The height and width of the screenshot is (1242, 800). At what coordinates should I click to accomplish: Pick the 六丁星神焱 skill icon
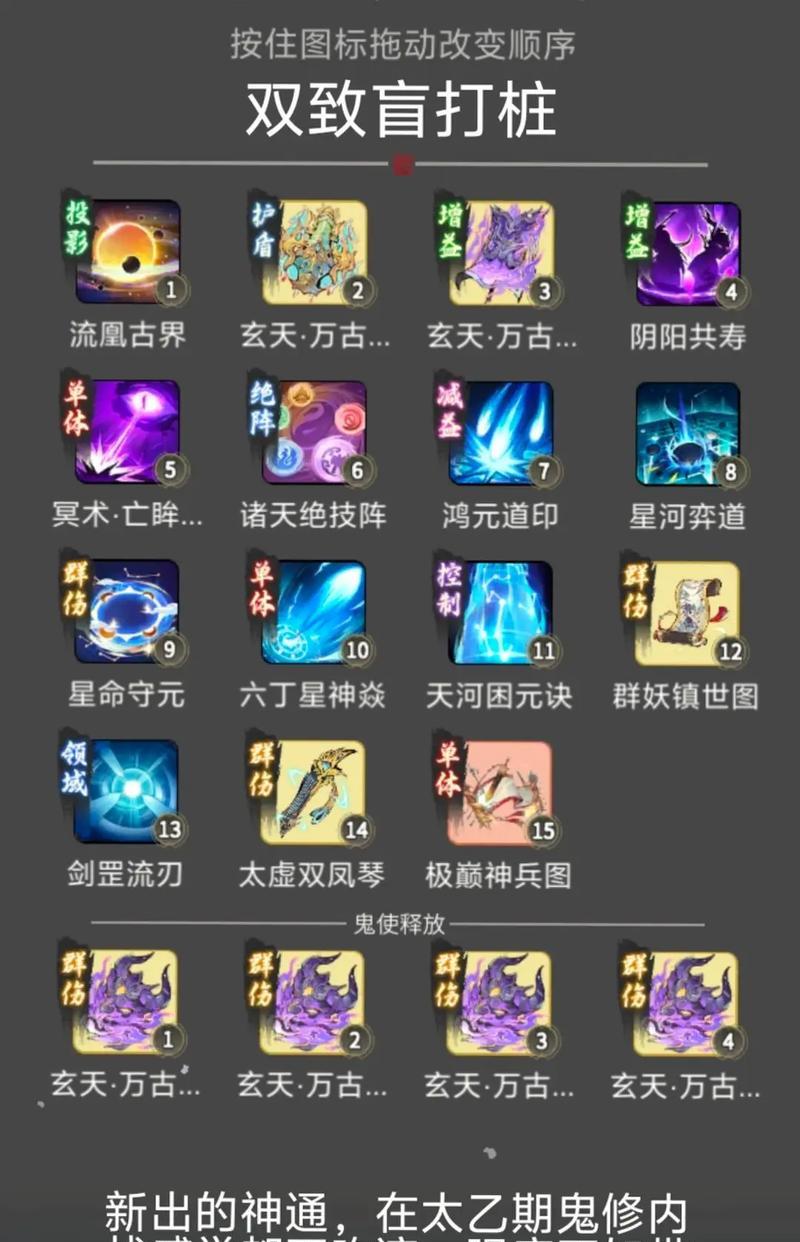pyautogui.click(x=315, y=612)
